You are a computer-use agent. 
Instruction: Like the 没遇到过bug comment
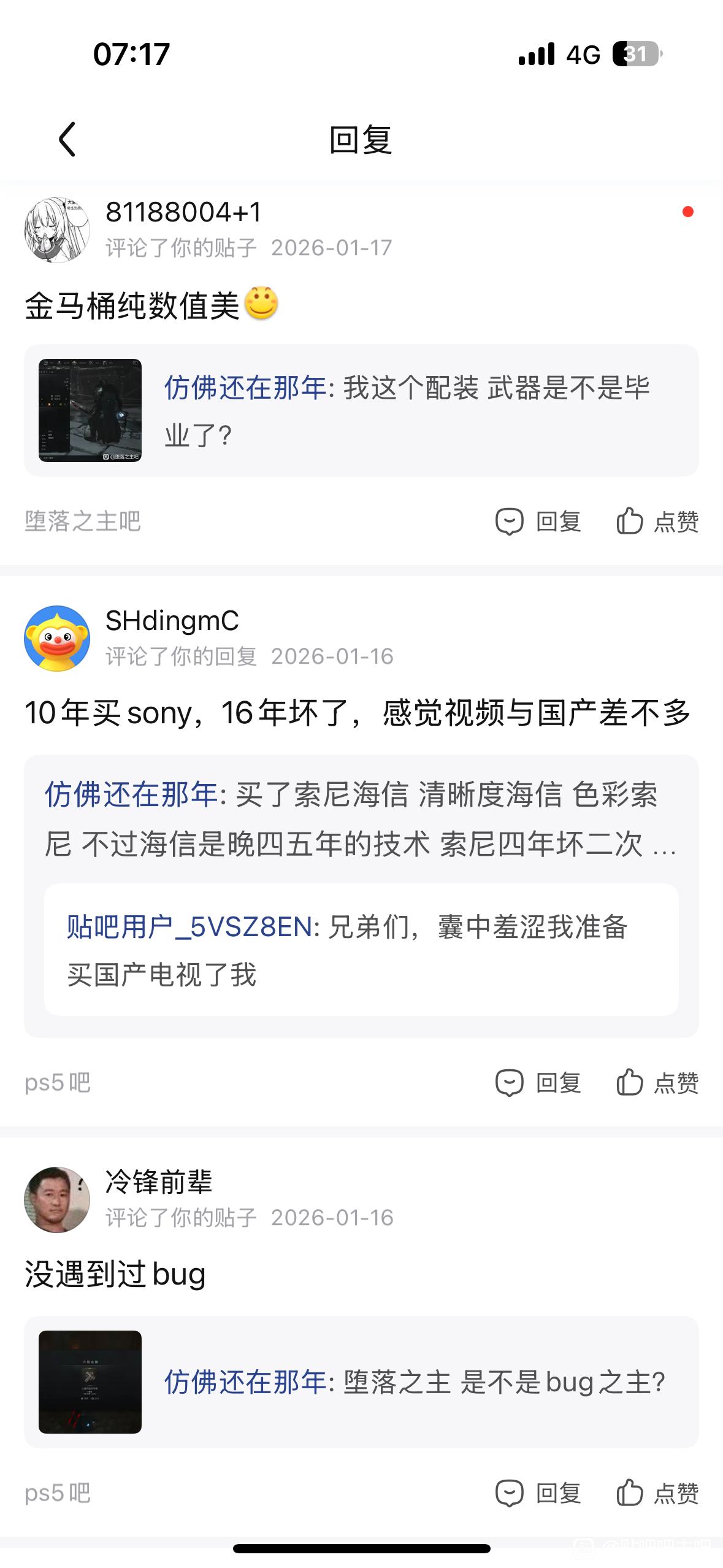tap(657, 1493)
